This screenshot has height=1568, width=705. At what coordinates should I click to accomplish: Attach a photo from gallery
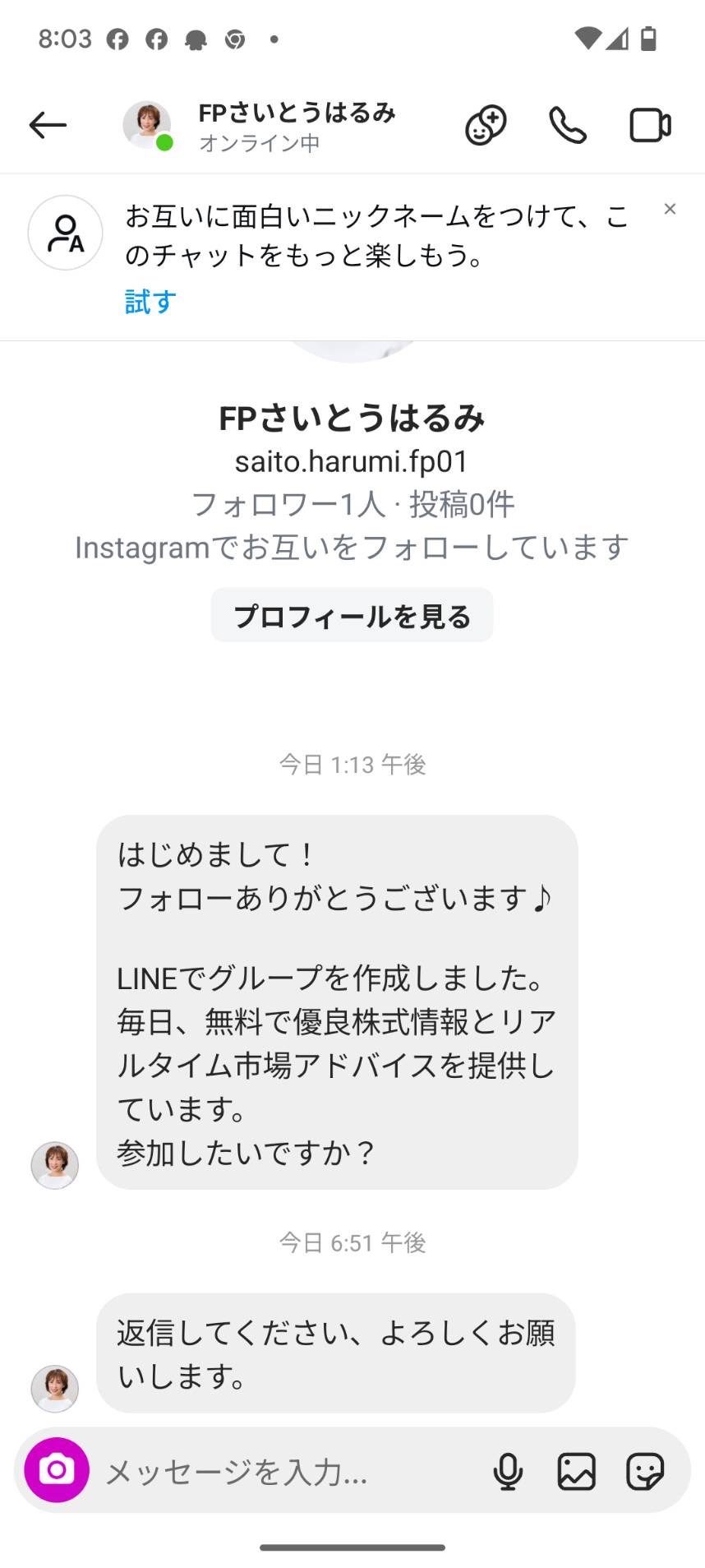[x=577, y=1472]
